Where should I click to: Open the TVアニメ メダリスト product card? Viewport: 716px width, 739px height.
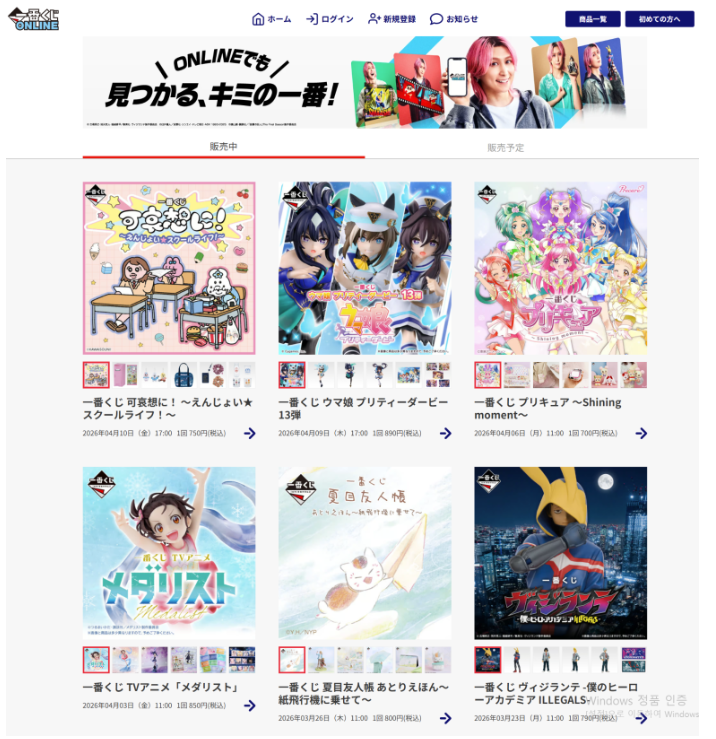[169, 553]
